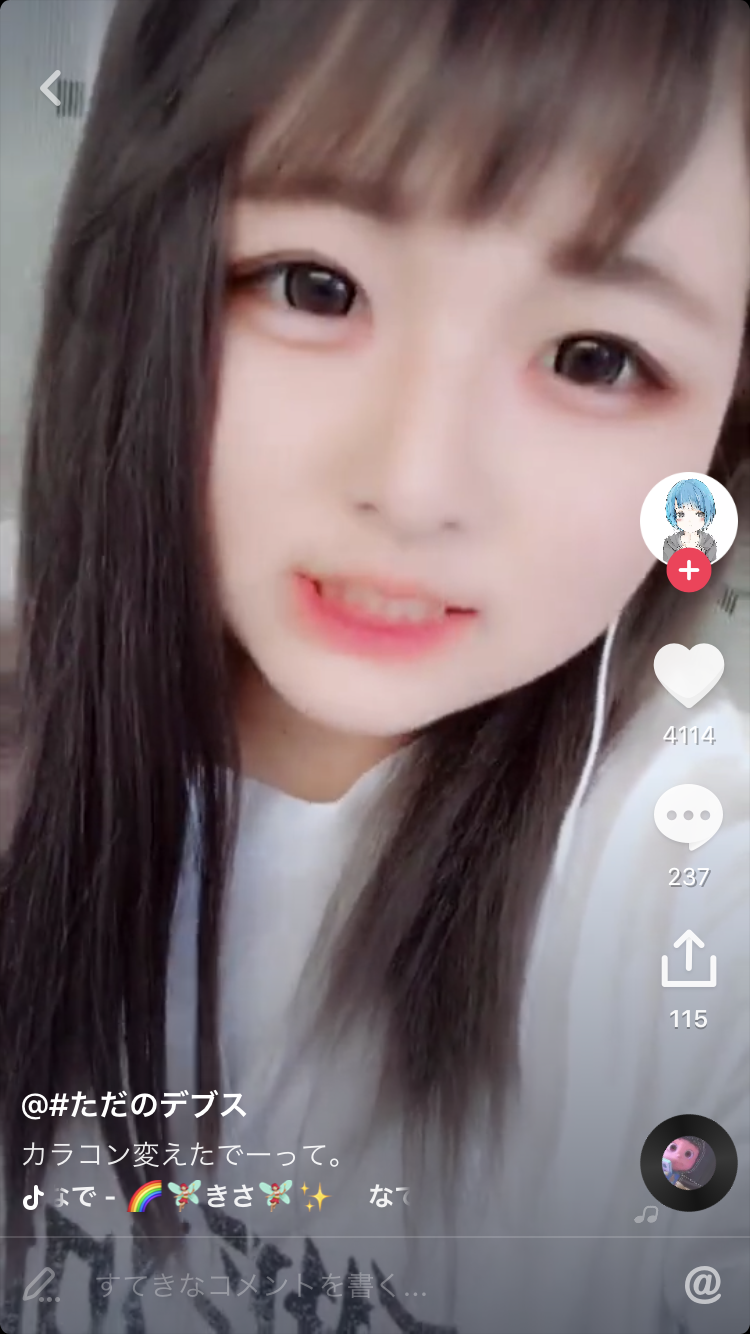This screenshot has height=1334, width=750.
Task: Share this video
Action: tap(689, 960)
